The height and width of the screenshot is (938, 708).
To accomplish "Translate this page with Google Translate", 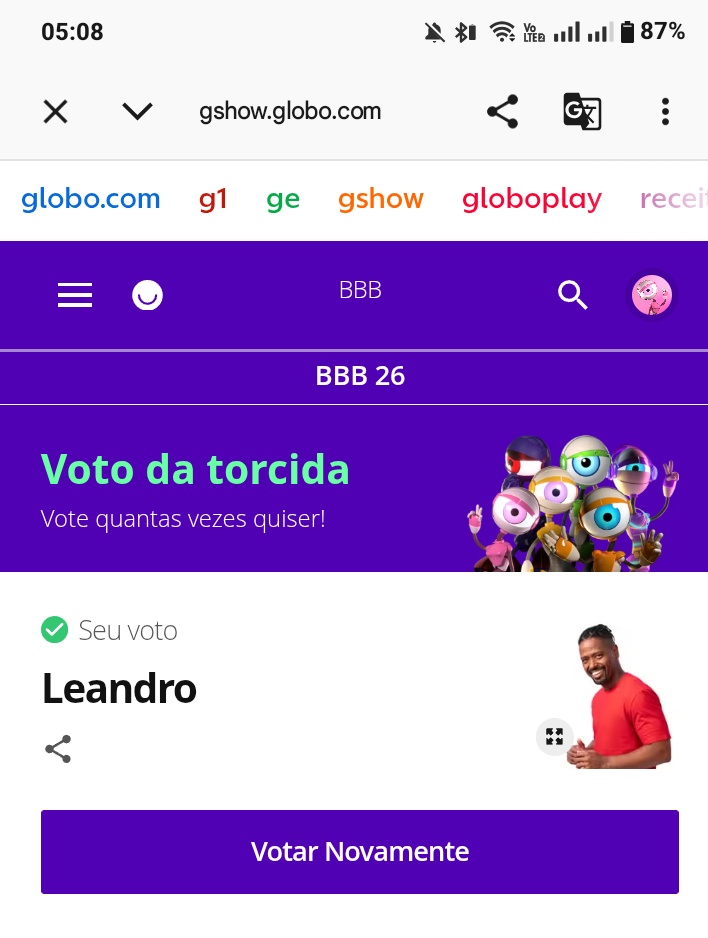I will coord(581,112).
